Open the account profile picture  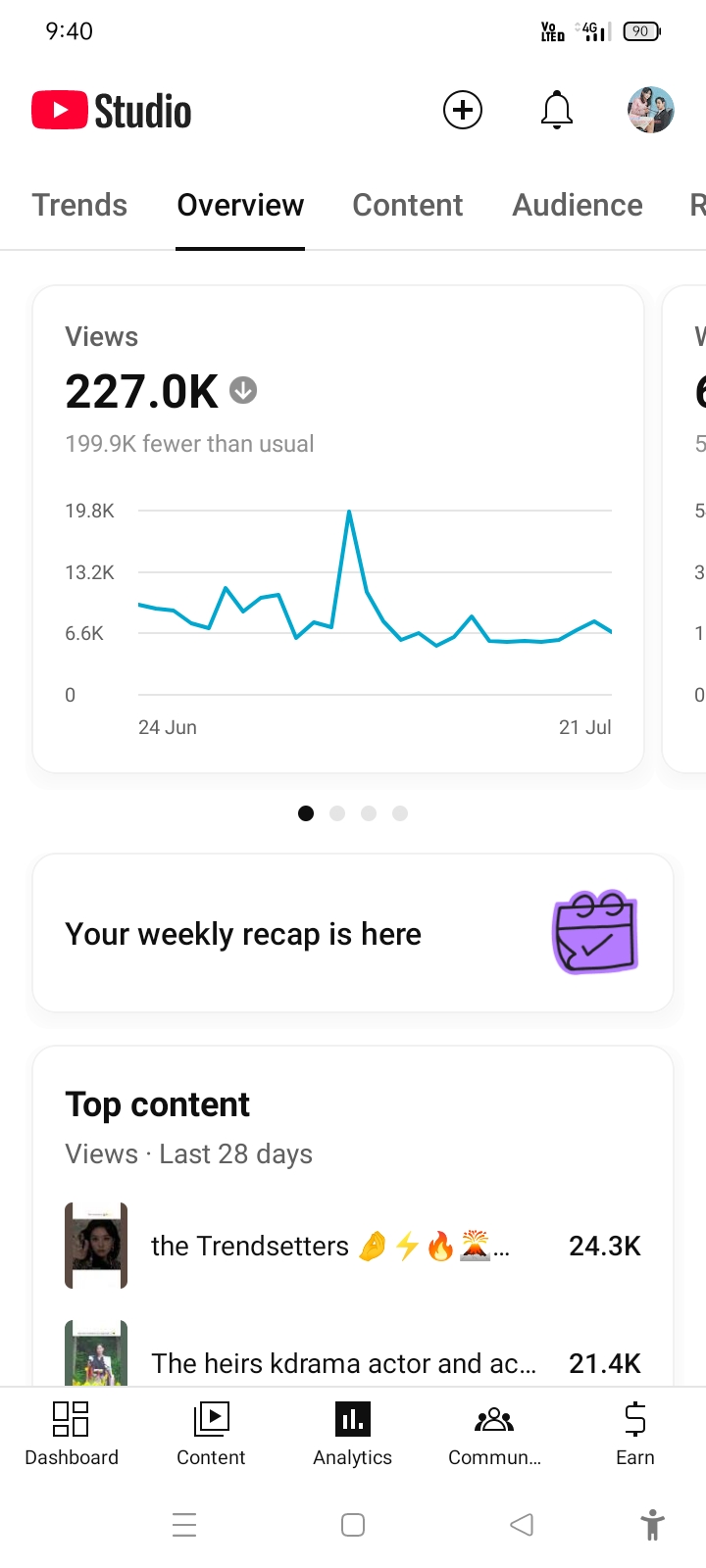pos(651,110)
